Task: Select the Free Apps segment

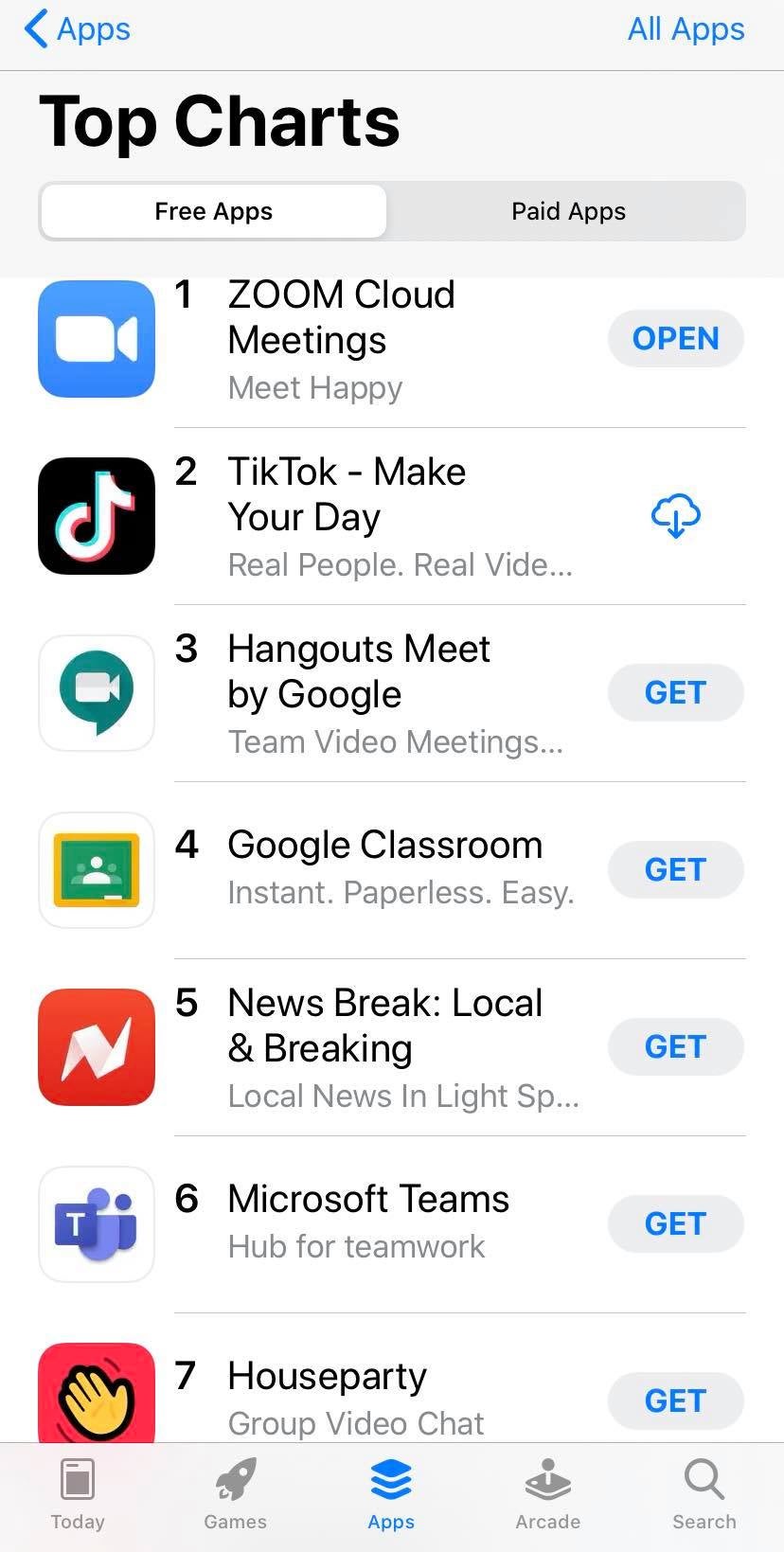Action: click(214, 211)
